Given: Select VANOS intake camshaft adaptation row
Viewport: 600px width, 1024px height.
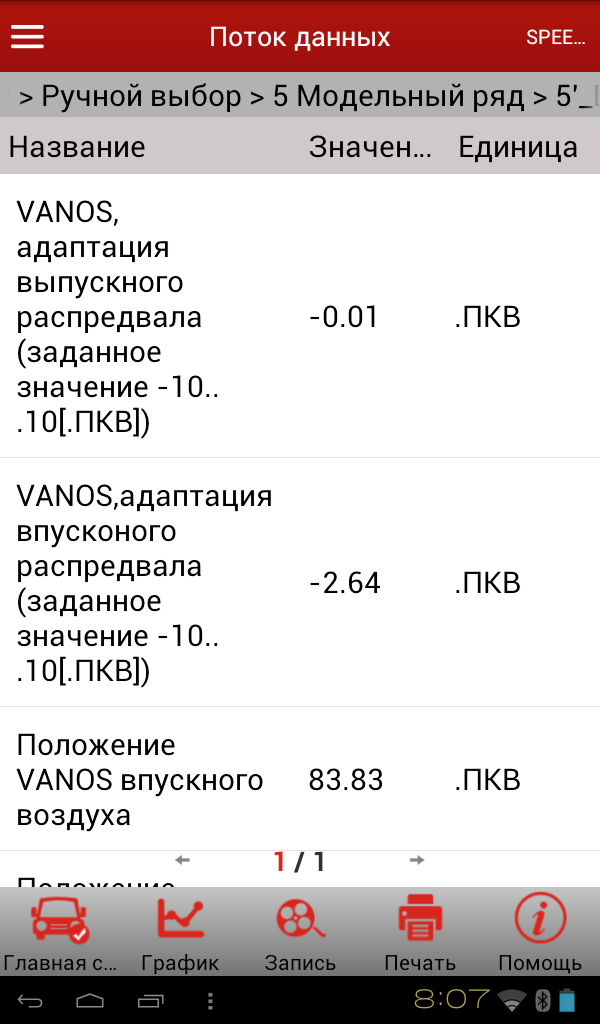Looking at the screenshot, I should click(300, 583).
